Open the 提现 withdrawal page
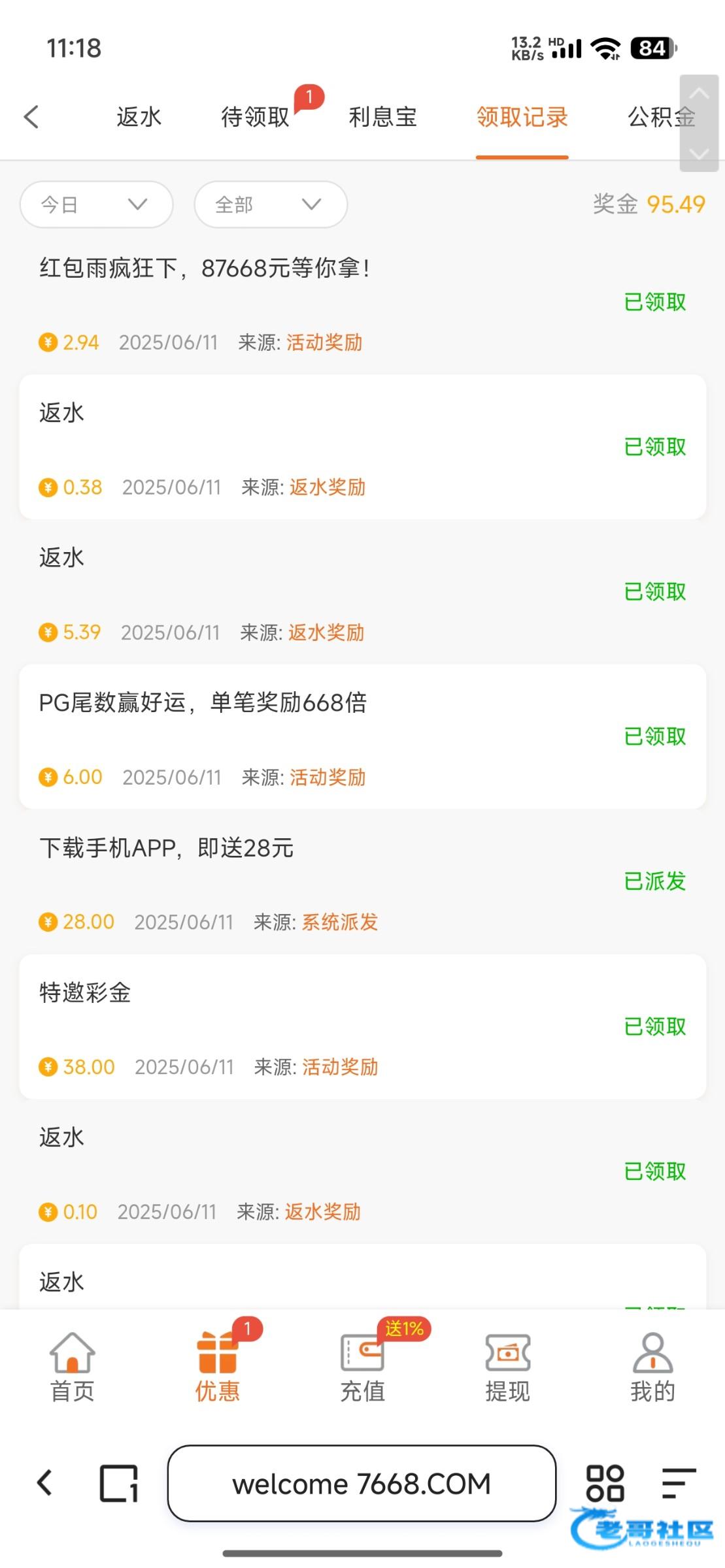 (x=507, y=1367)
